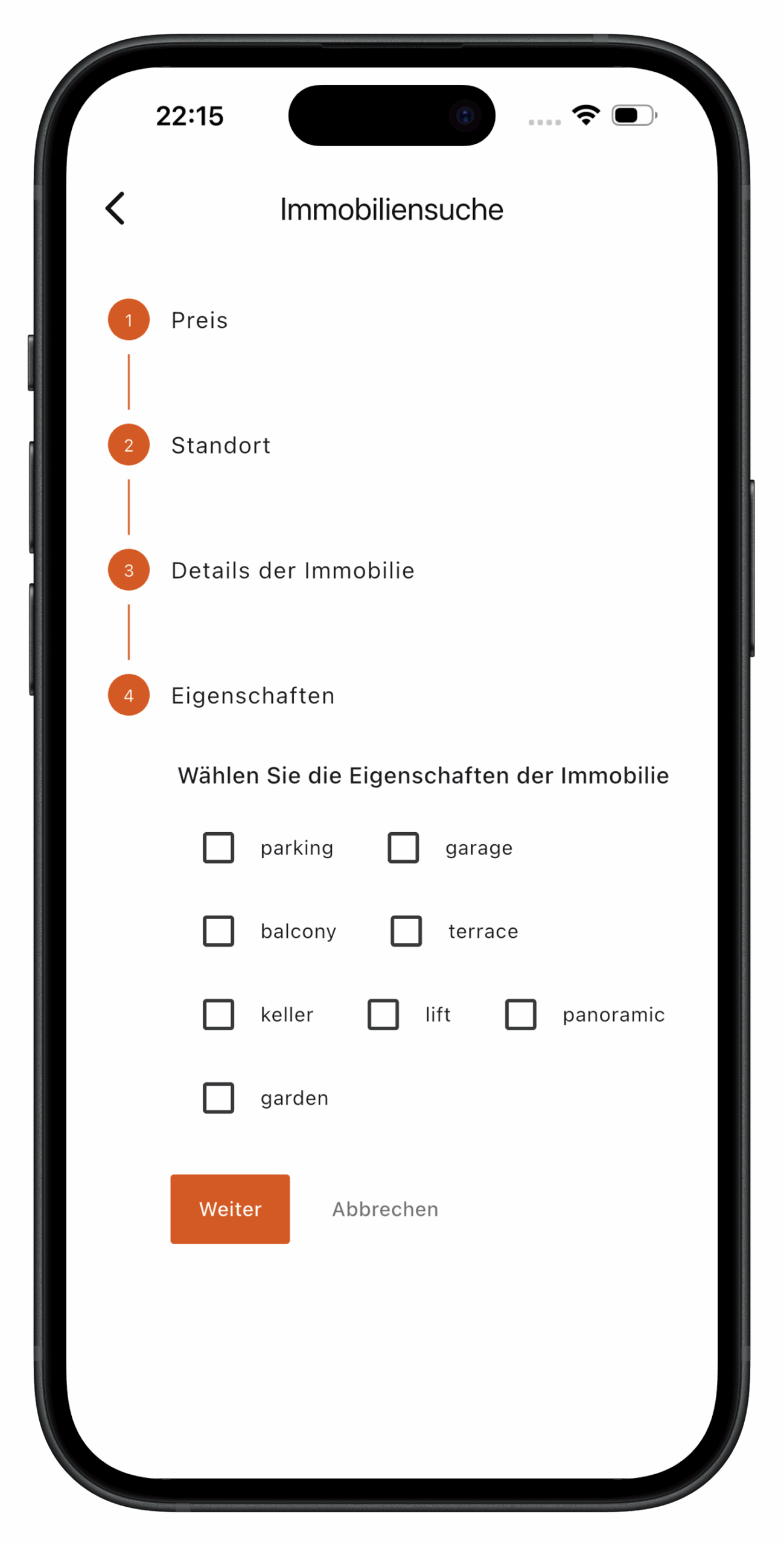Select the garage checkbox
This screenshot has height=1546, width=784.
pyautogui.click(x=403, y=847)
